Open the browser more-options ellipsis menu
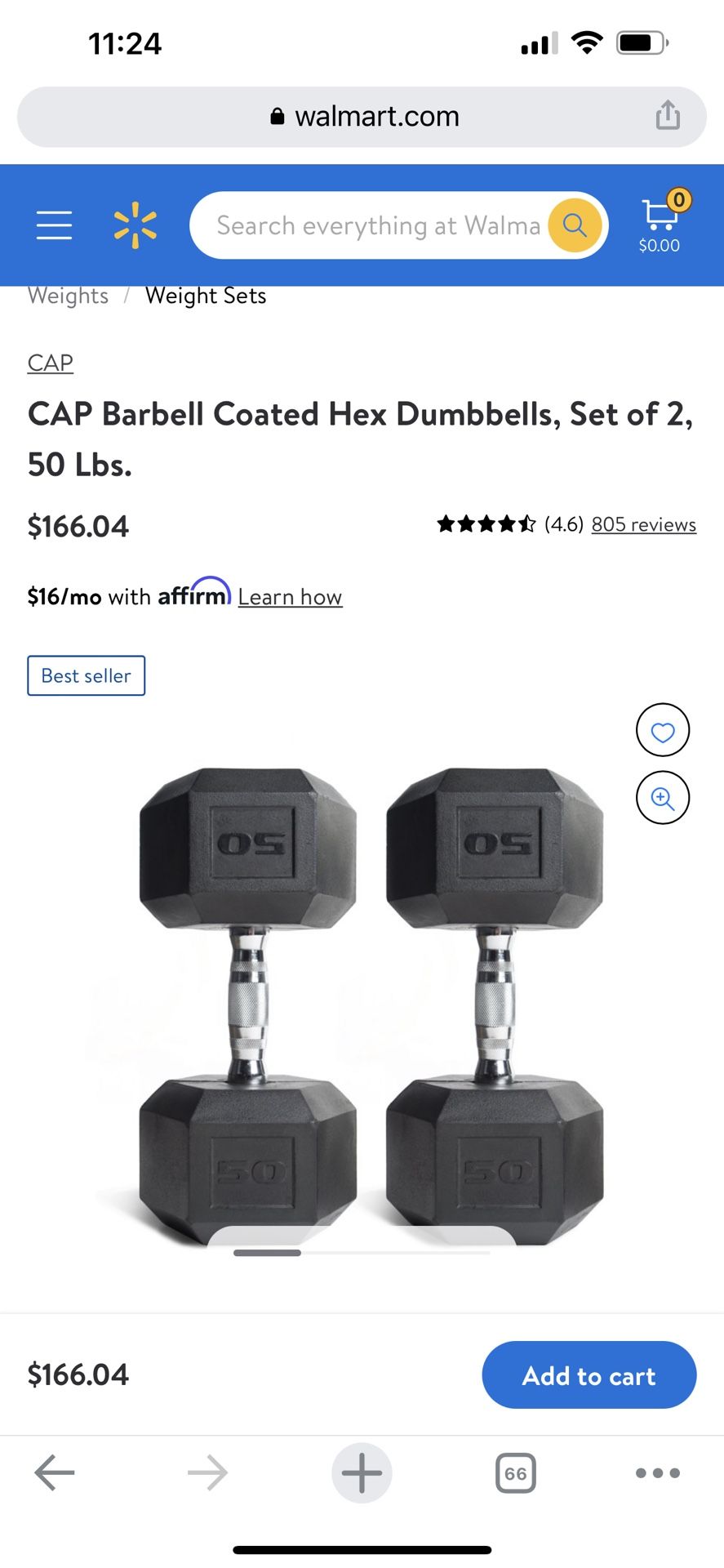The height and width of the screenshot is (1568, 724). click(x=656, y=1472)
